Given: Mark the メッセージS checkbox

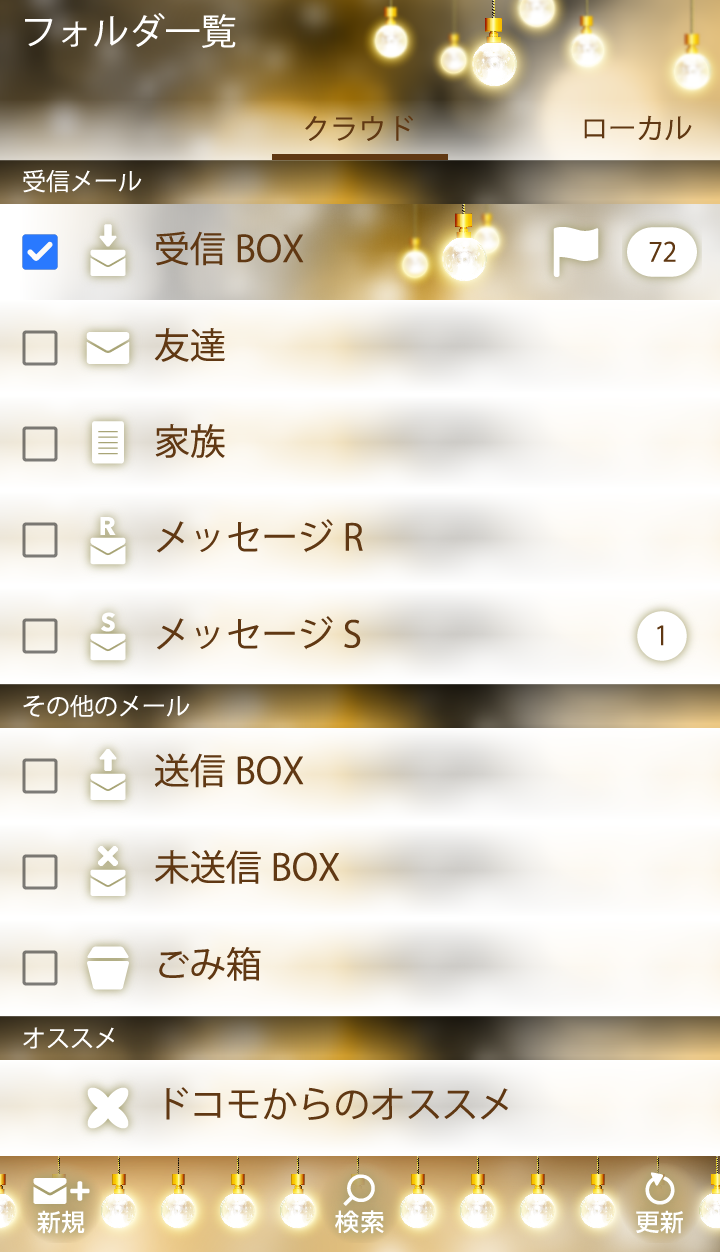Looking at the screenshot, I should coord(40,635).
